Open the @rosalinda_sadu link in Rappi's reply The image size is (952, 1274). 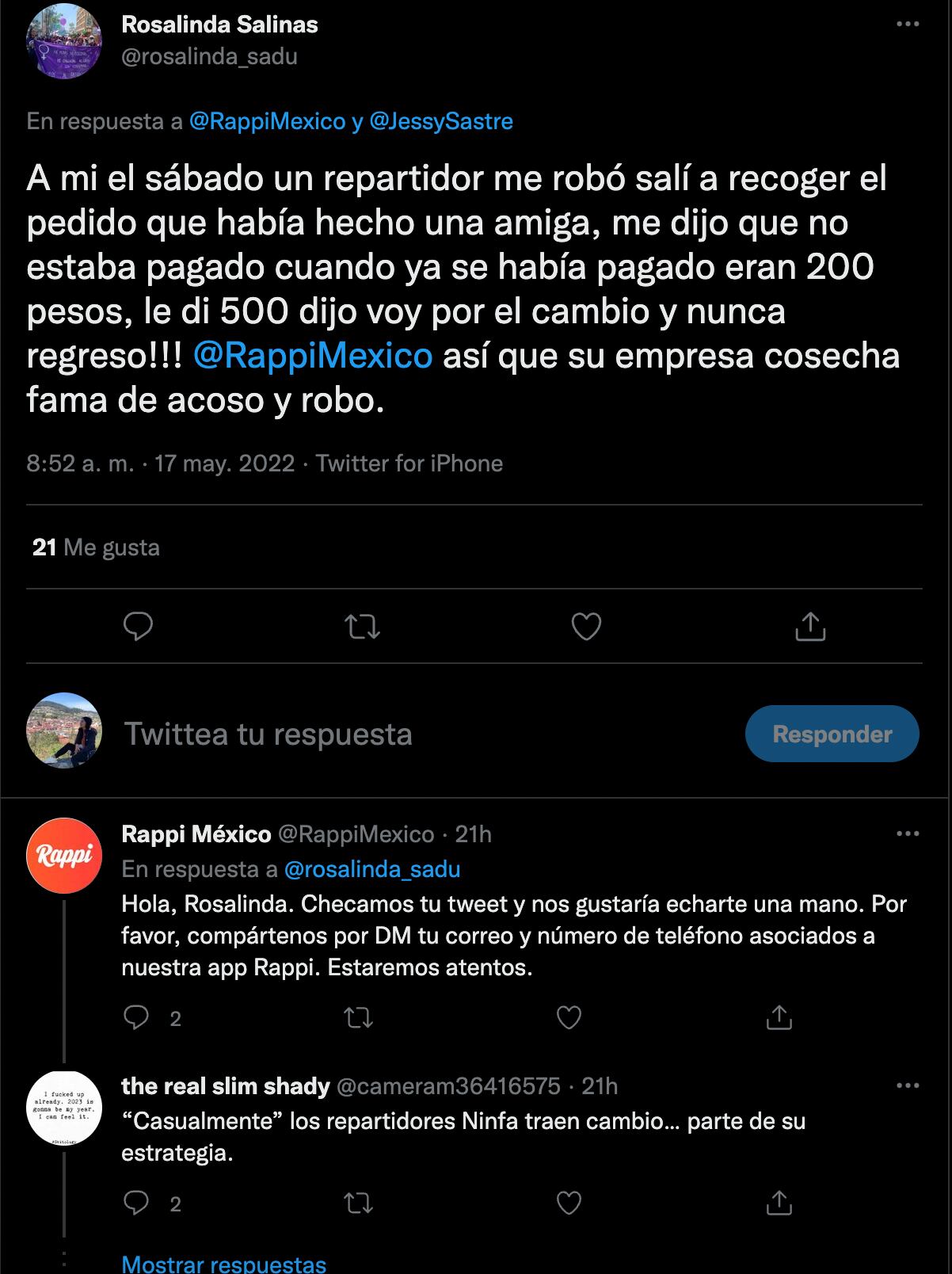coord(371,869)
